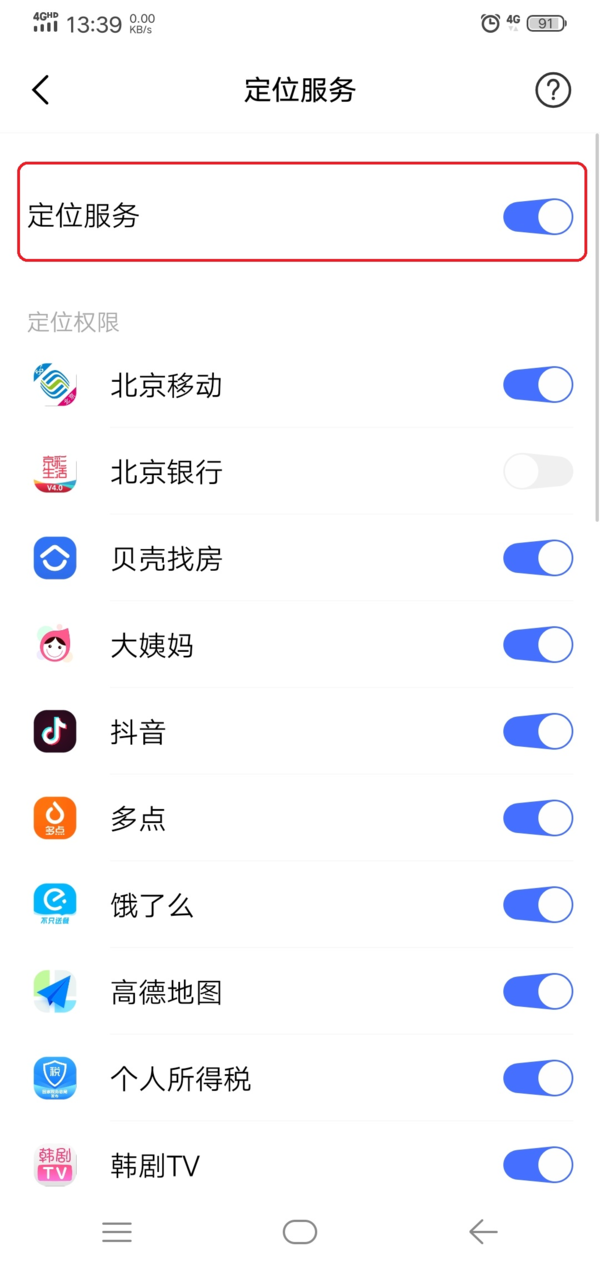Viewport: 600px width, 1267px height.
Task: Switch off 高德地图 location access
Action: [x=538, y=992]
